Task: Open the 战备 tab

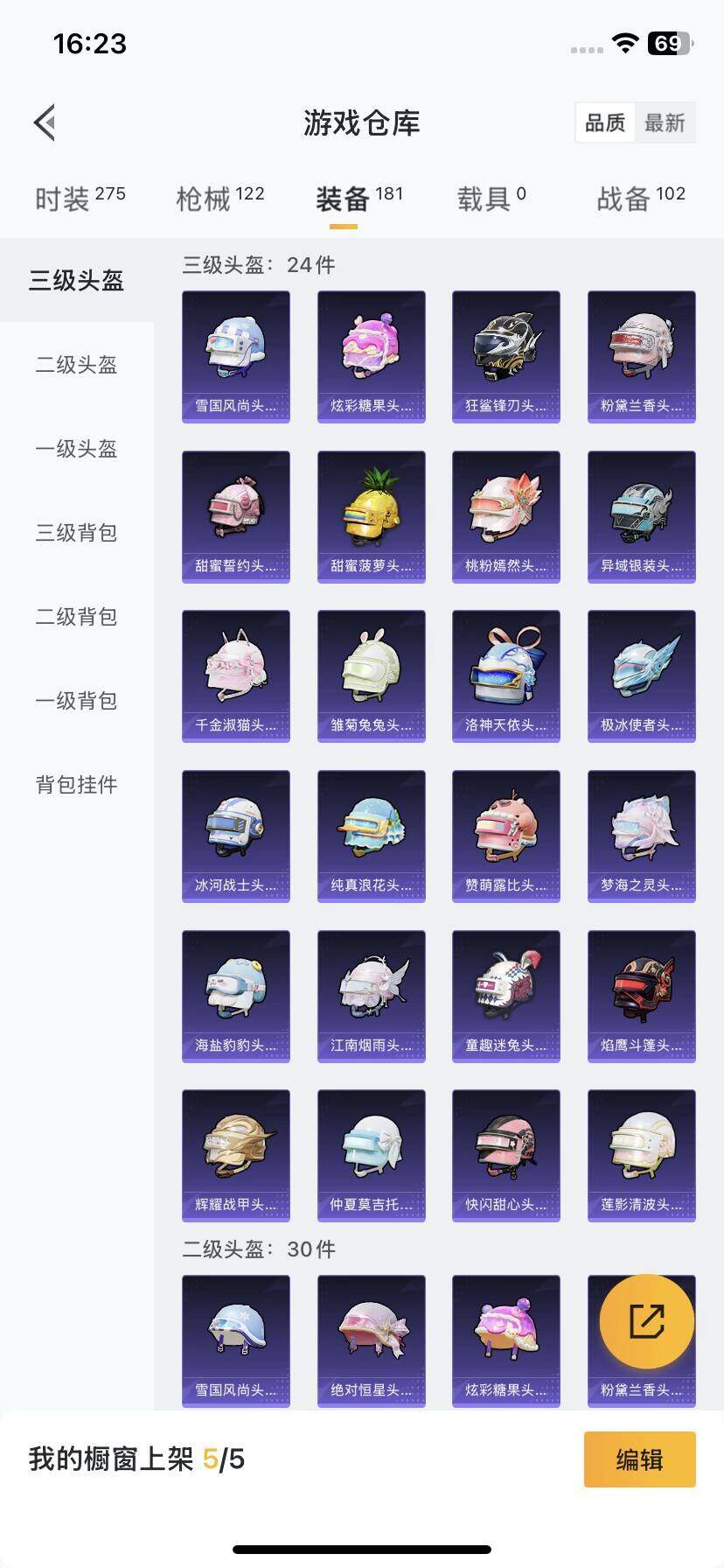Action: [x=640, y=199]
